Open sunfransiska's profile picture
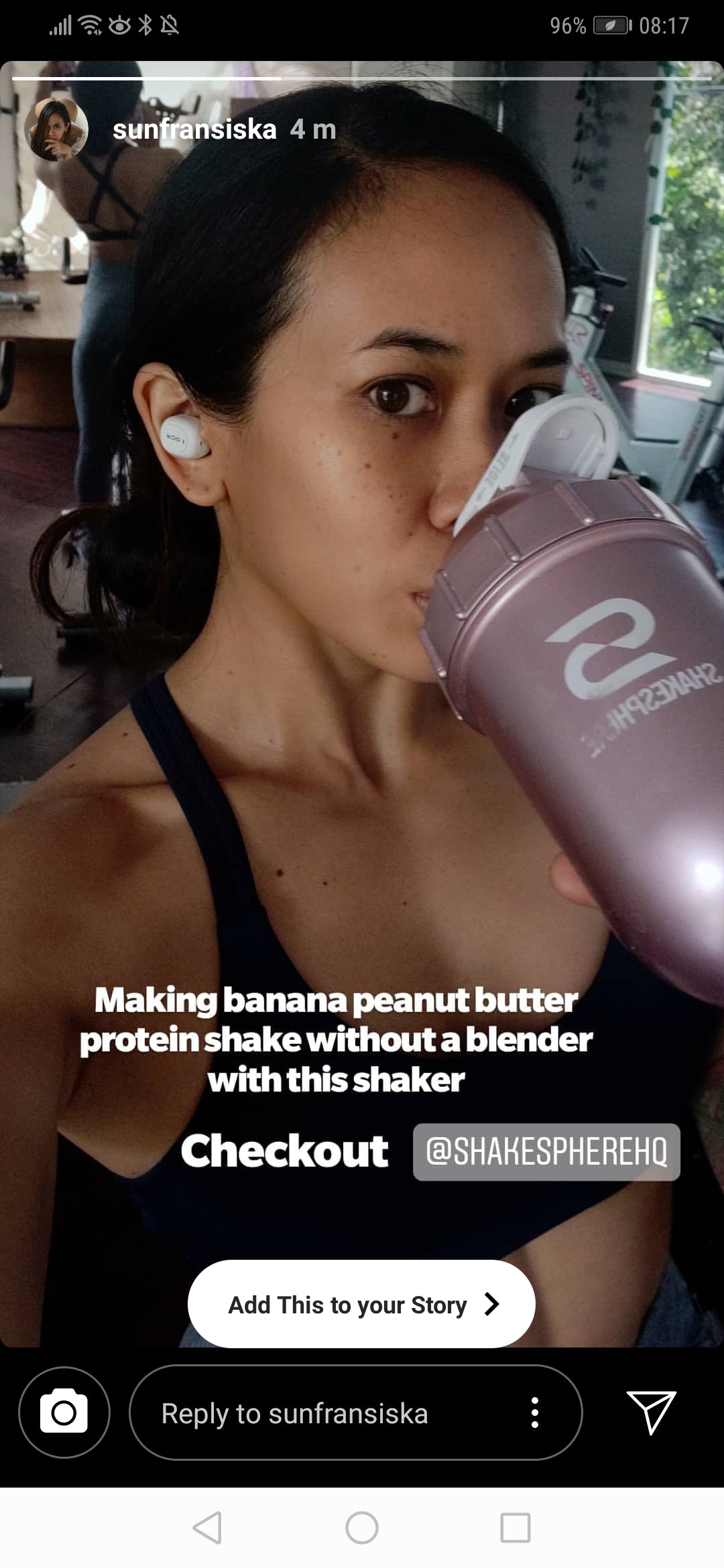Image resolution: width=724 pixels, height=1568 pixels. (56, 129)
